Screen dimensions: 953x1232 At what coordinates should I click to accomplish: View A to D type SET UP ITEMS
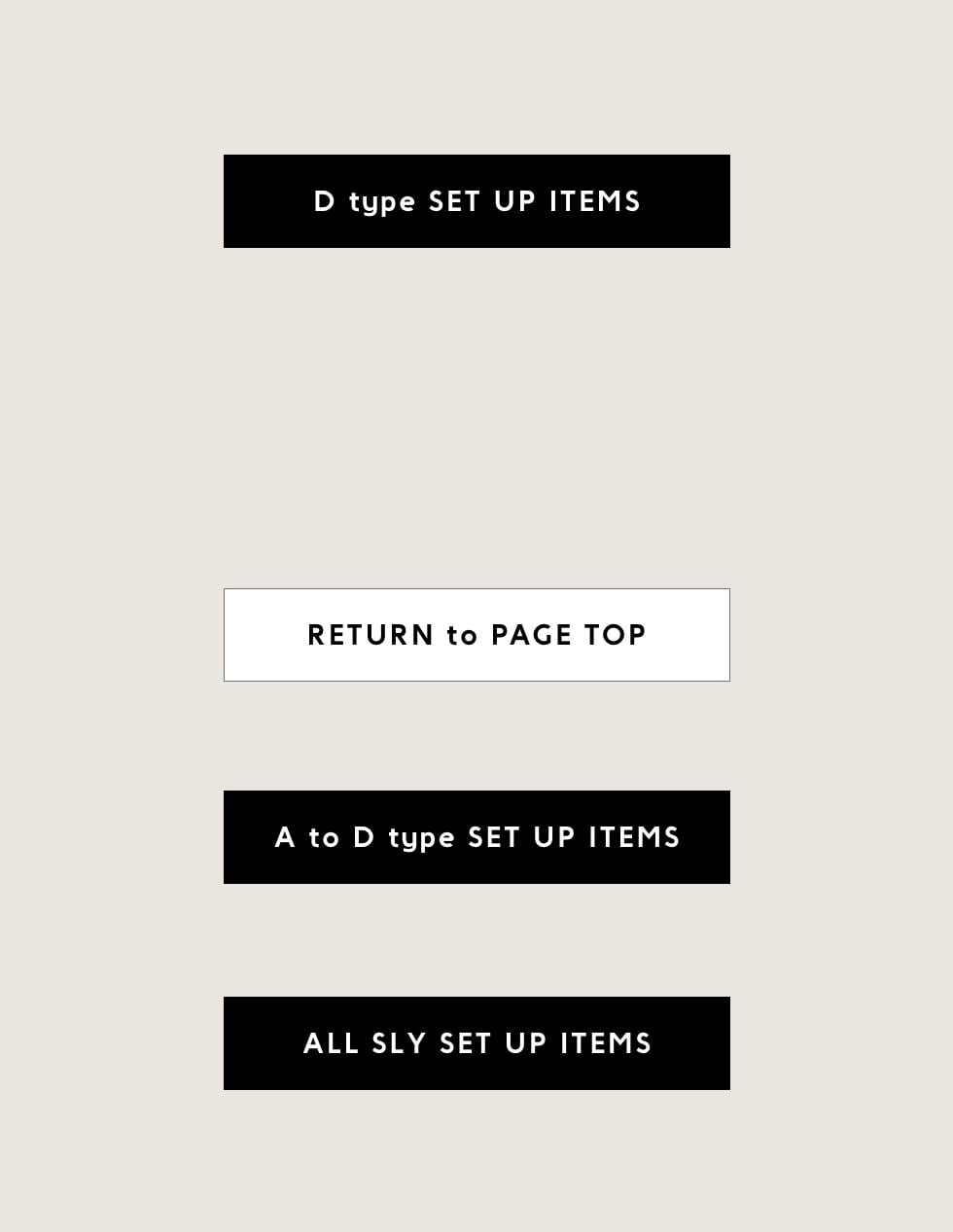click(x=476, y=837)
